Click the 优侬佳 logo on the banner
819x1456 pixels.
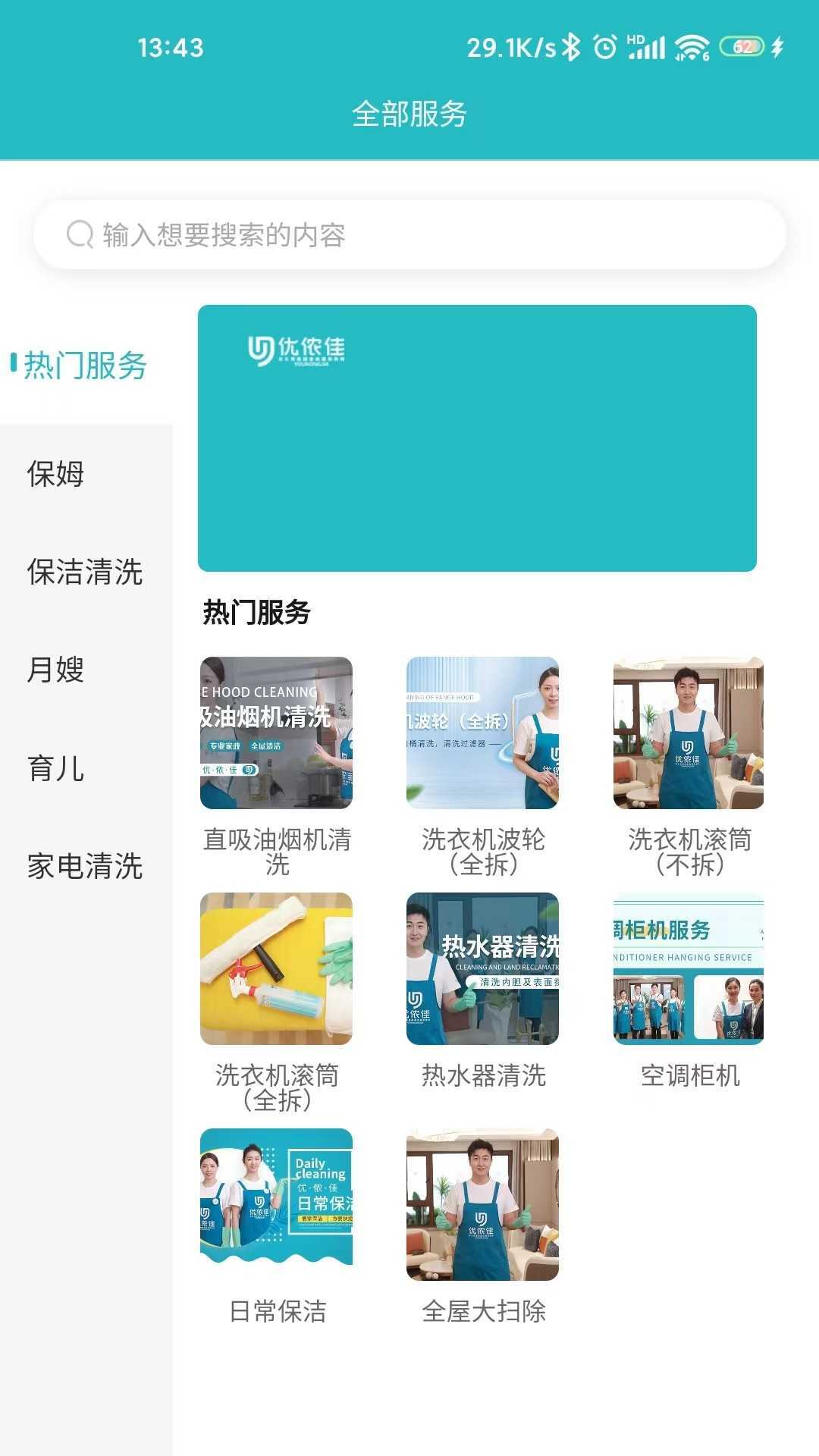tap(297, 350)
